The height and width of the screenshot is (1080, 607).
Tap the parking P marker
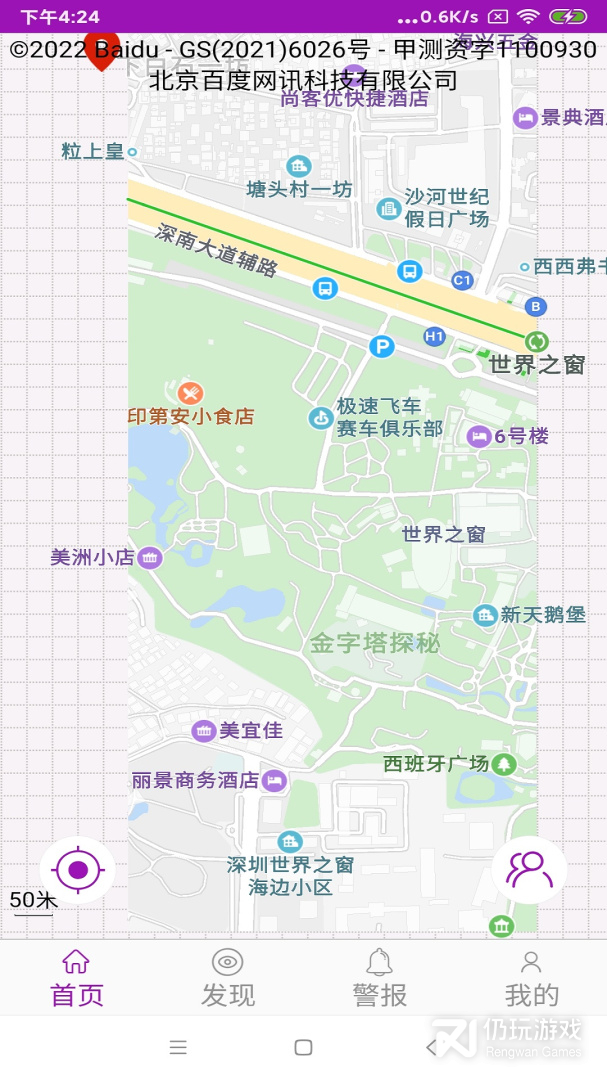click(x=381, y=346)
